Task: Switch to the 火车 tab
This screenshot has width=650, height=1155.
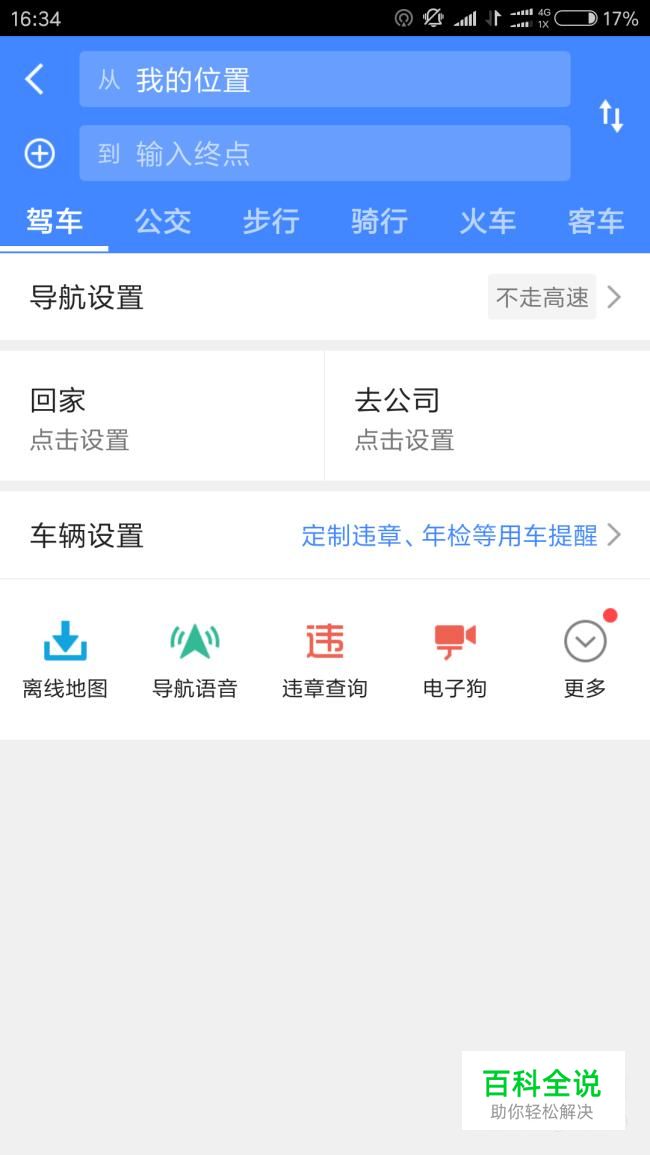Action: 487,221
